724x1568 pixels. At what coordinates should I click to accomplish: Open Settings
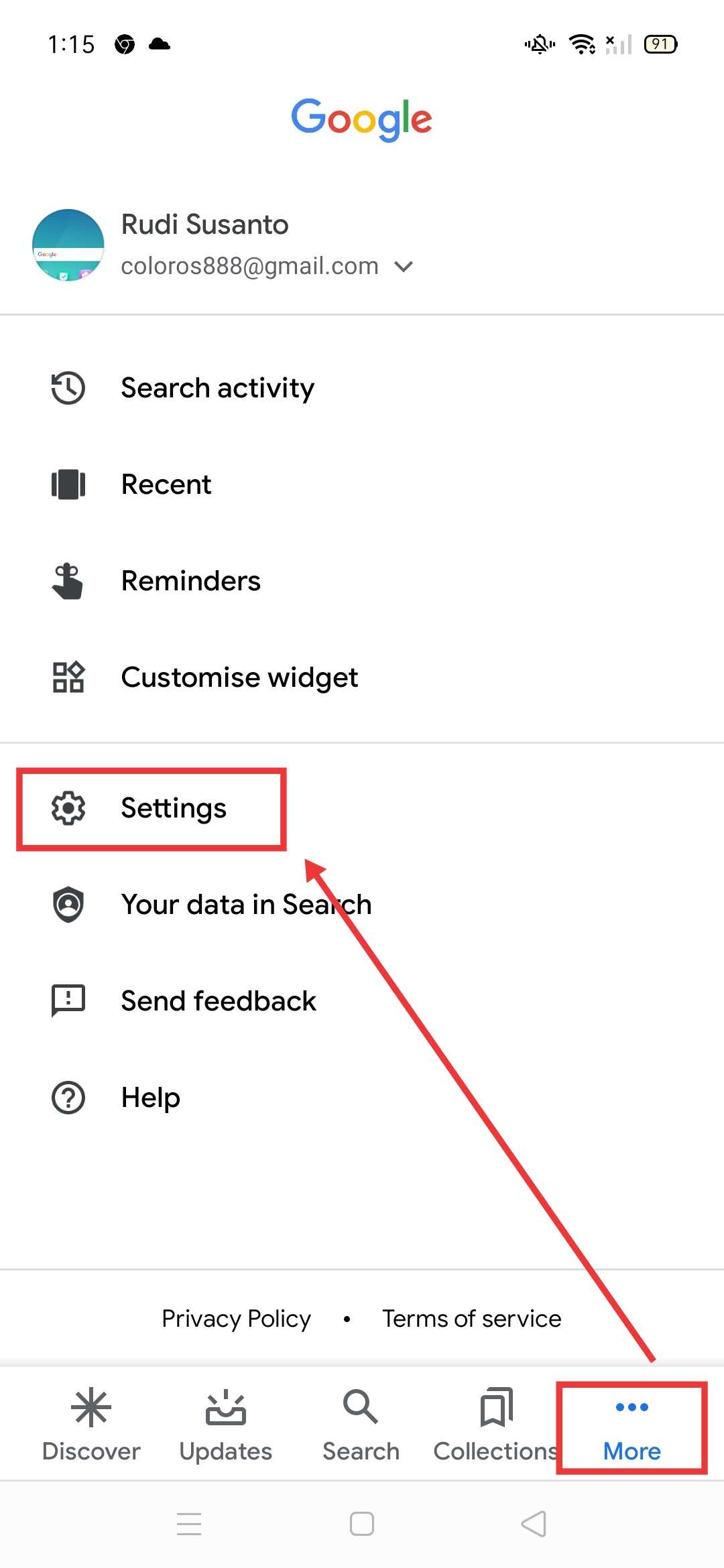click(173, 808)
